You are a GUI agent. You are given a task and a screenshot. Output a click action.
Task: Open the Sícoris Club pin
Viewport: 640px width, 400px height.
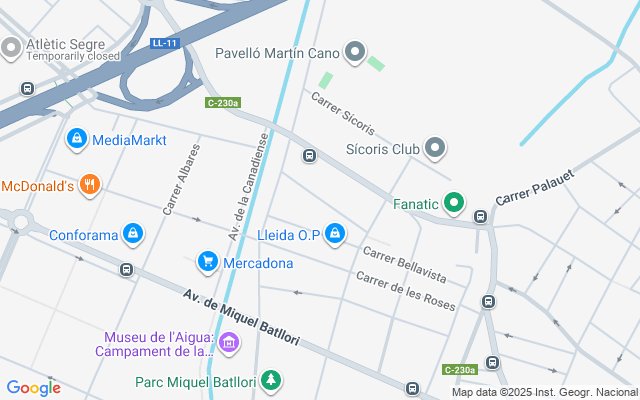tap(434, 149)
